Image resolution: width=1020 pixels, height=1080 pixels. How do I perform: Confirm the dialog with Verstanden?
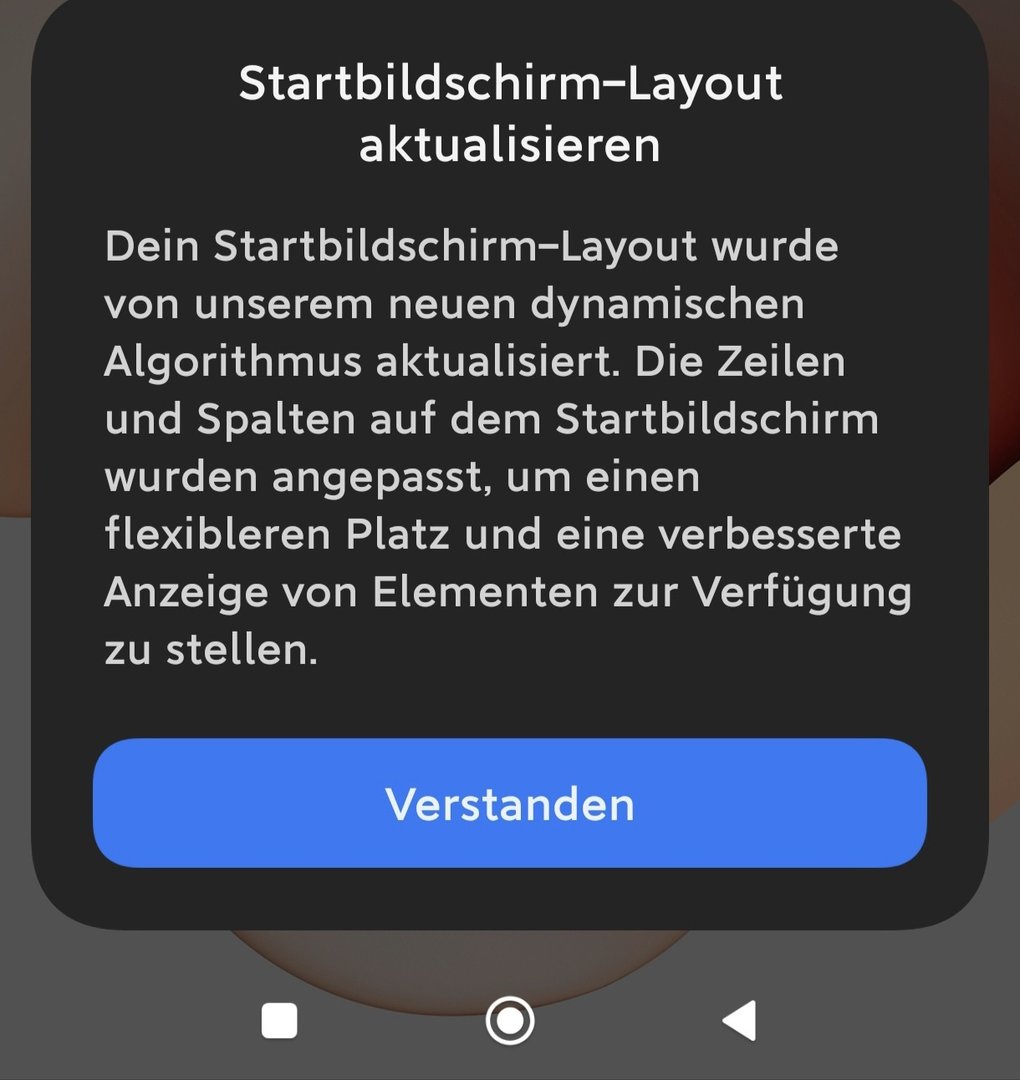[x=510, y=803]
